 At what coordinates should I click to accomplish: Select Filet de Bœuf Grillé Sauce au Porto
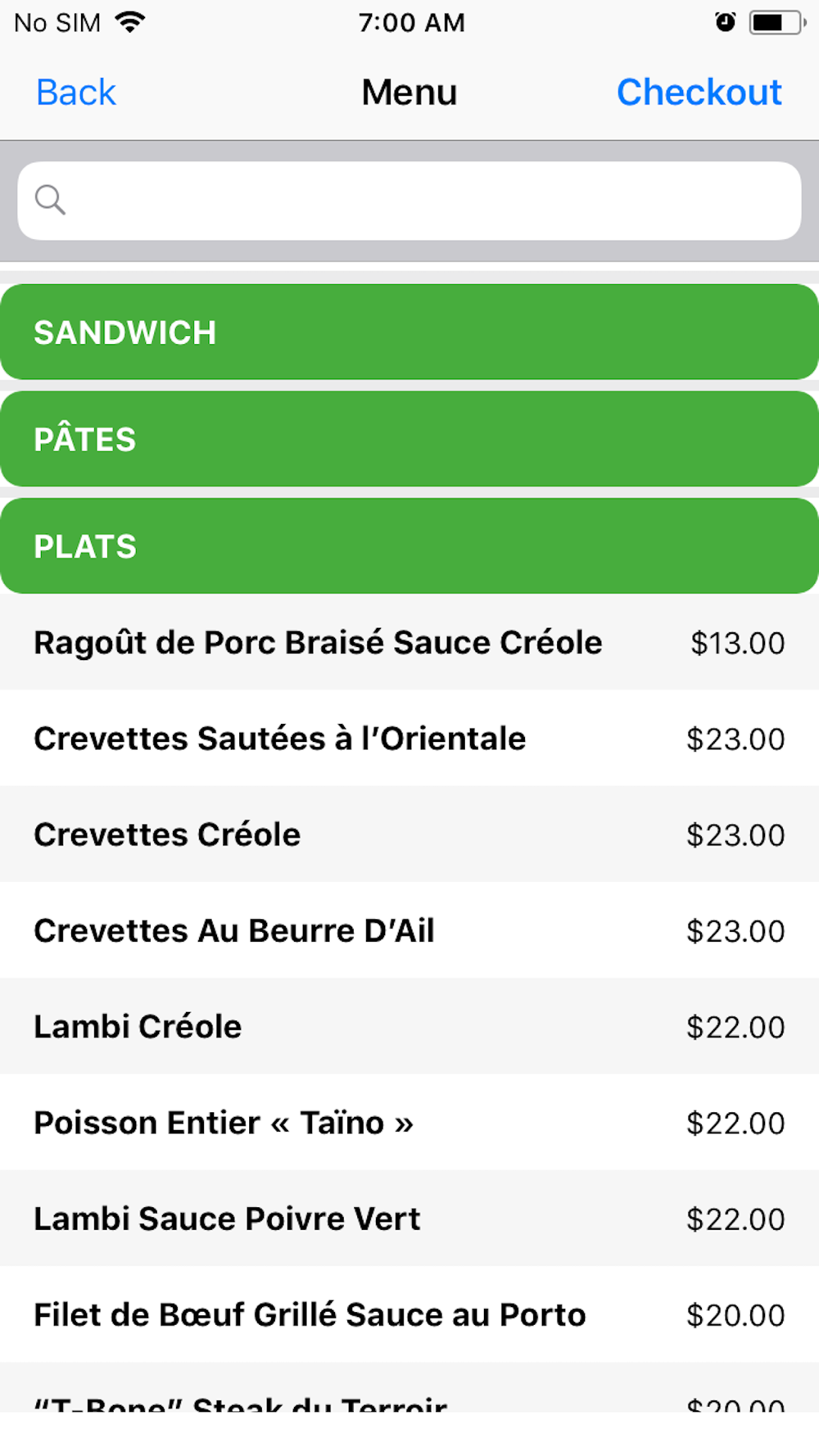click(x=409, y=1314)
